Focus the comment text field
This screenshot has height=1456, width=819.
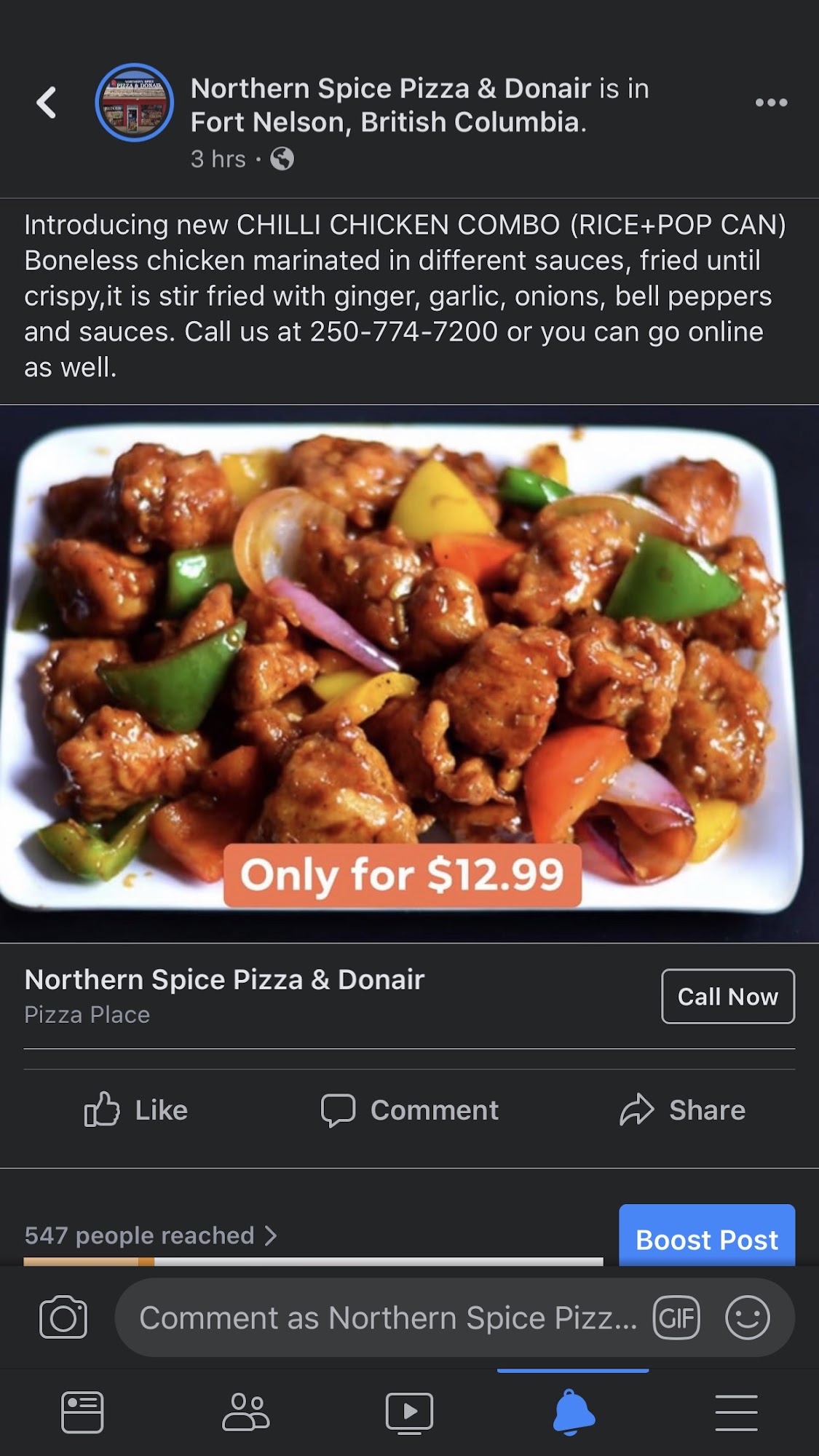point(386,1318)
